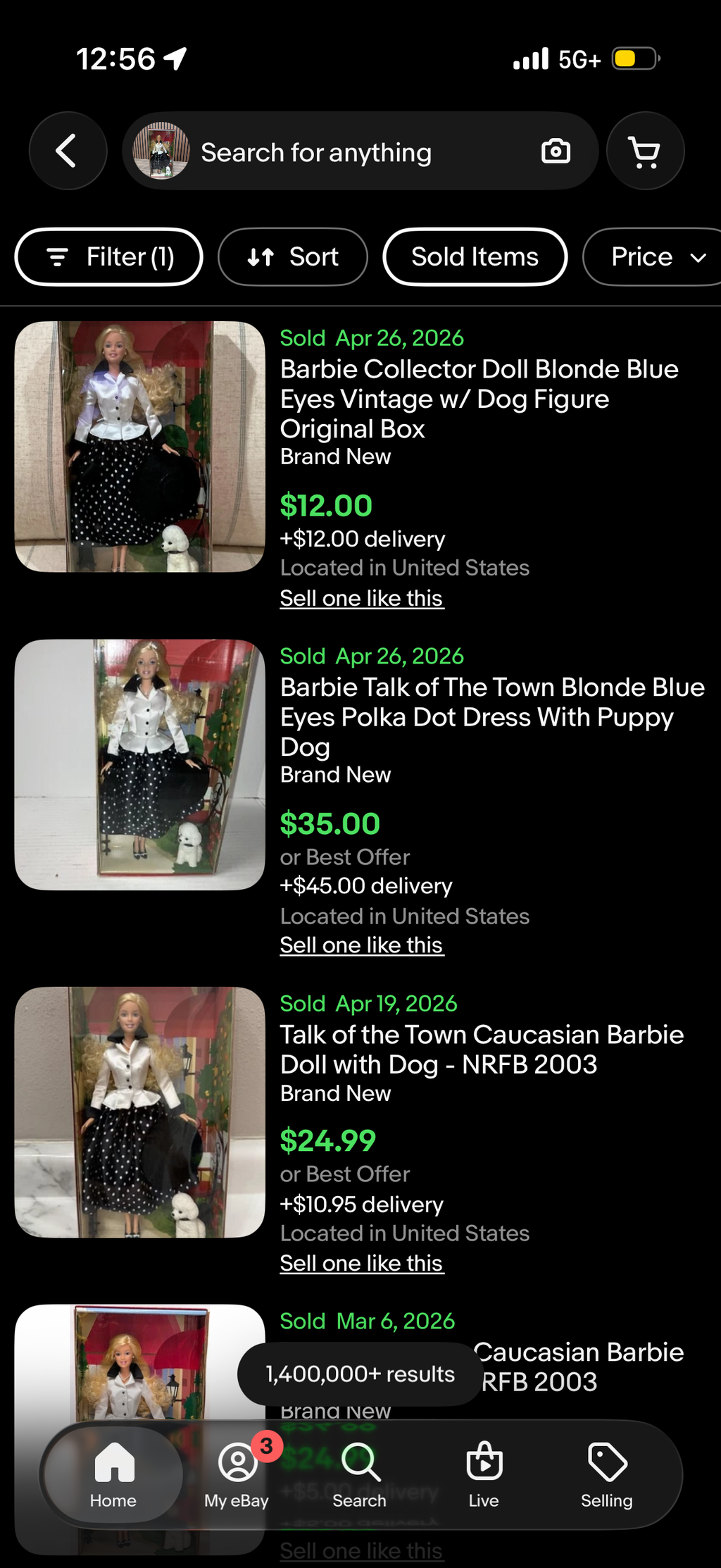
Task: Open the Sort options
Action: (293, 256)
